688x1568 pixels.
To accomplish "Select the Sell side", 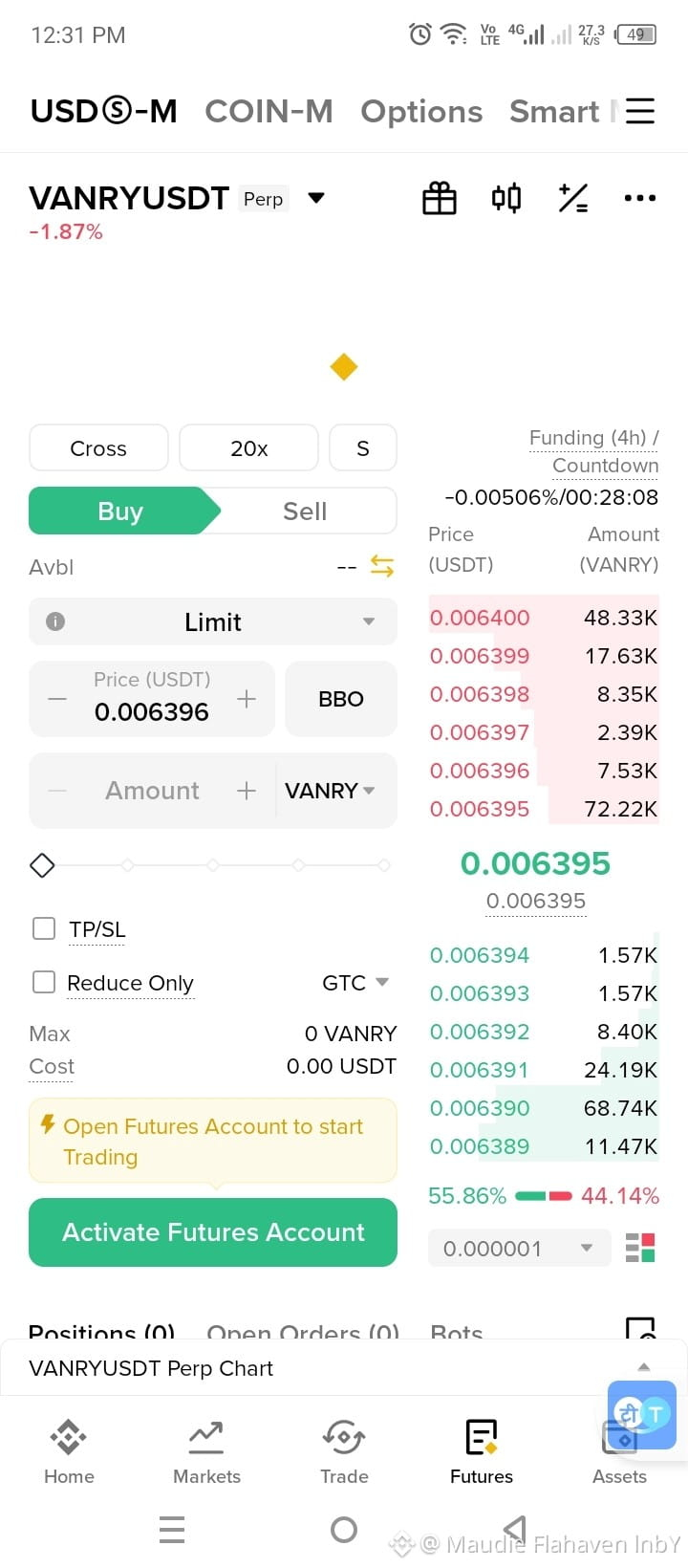I will pos(305,512).
